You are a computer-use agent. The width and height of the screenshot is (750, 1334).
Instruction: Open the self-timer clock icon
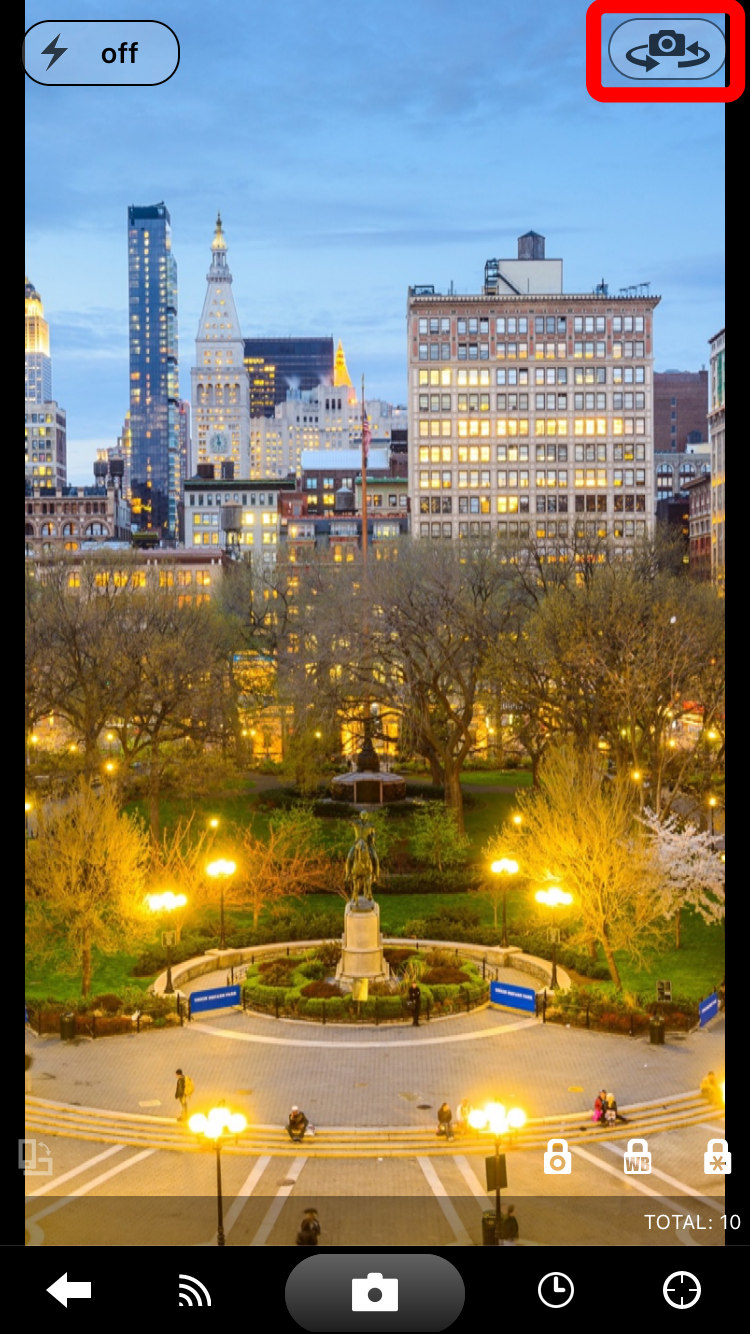click(556, 1291)
